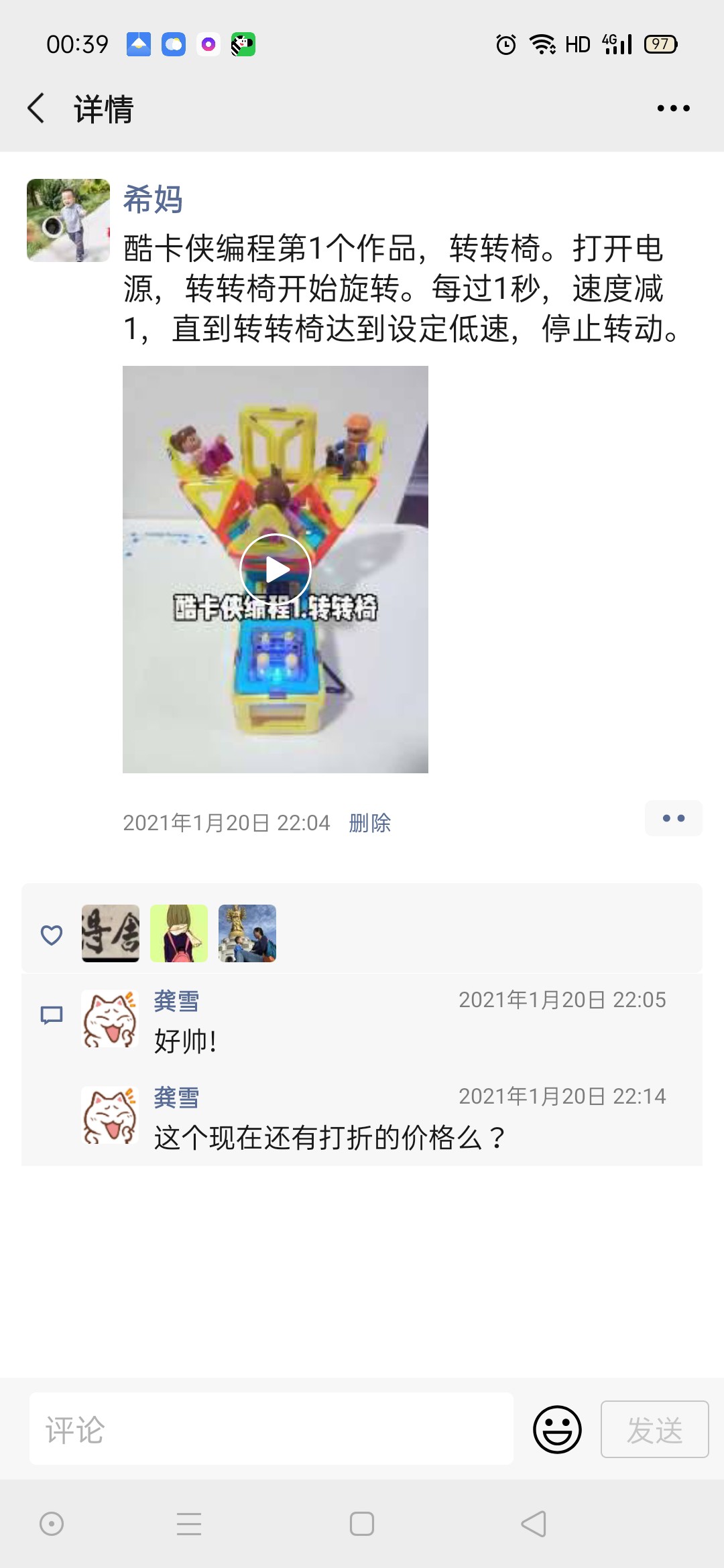
Task: Open 希妈's profile avatar
Action: [x=68, y=220]
